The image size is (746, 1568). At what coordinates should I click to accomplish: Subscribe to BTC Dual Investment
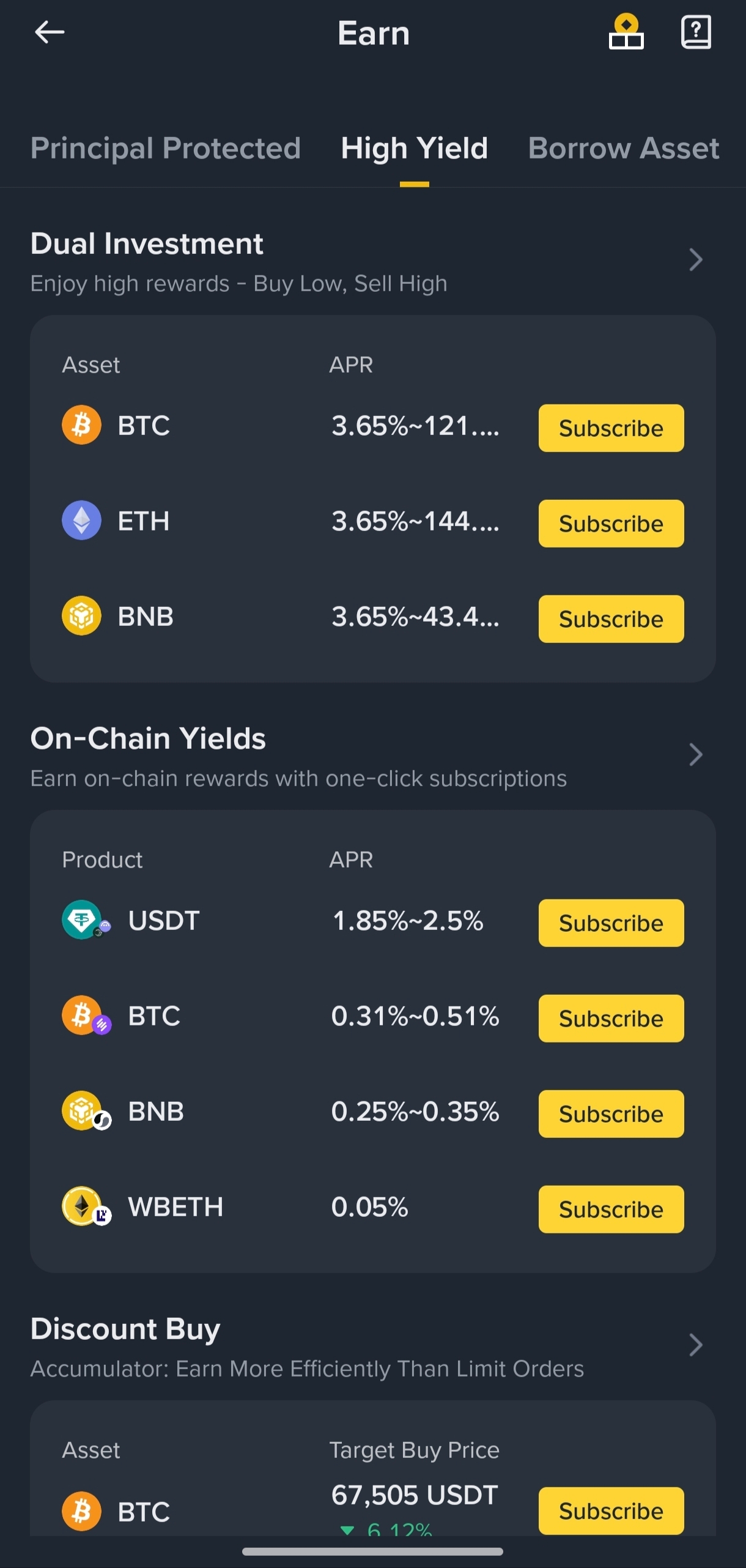611,428
